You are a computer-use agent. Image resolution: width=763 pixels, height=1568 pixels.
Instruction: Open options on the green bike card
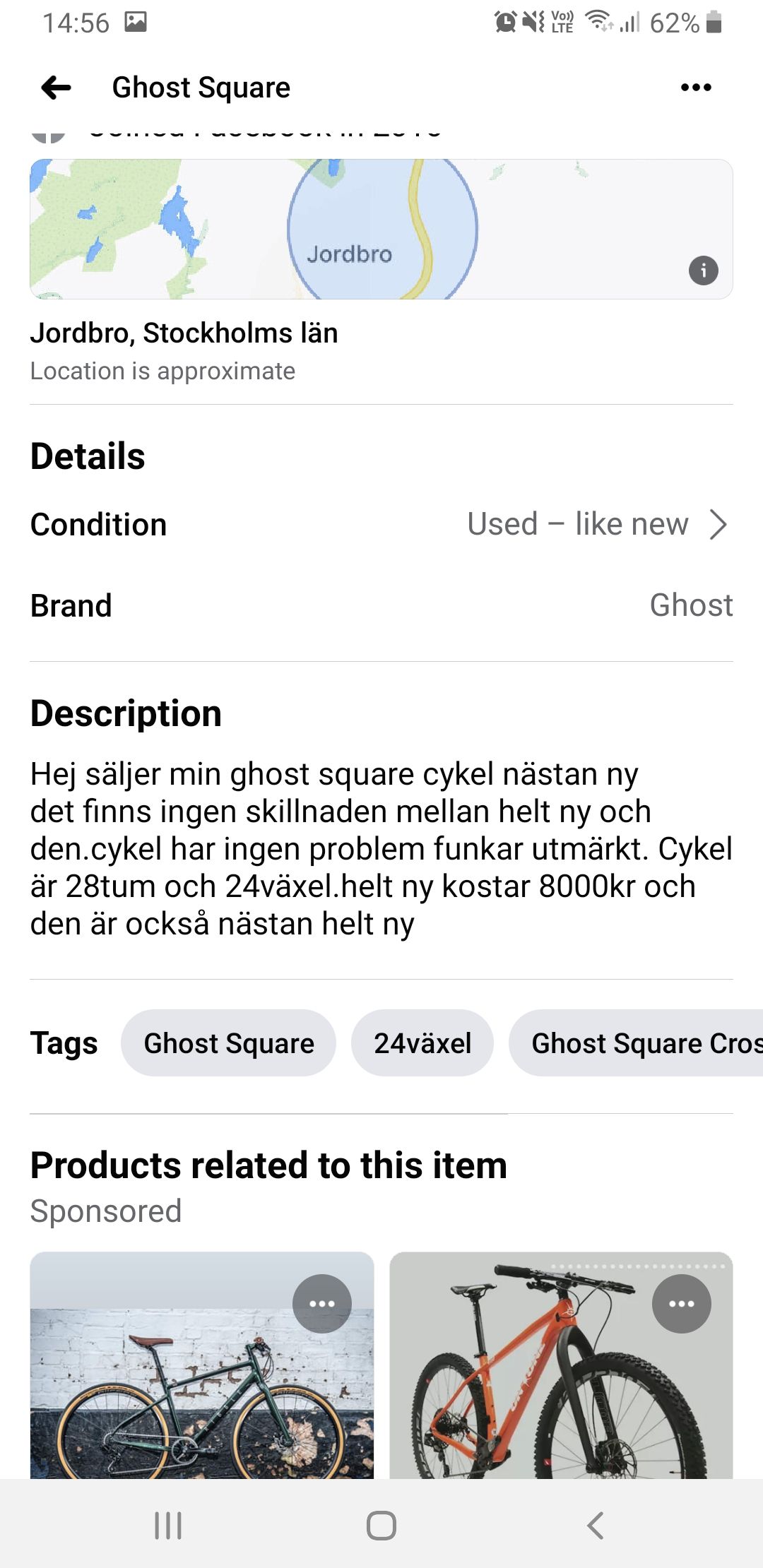[x=322, y=1304]
